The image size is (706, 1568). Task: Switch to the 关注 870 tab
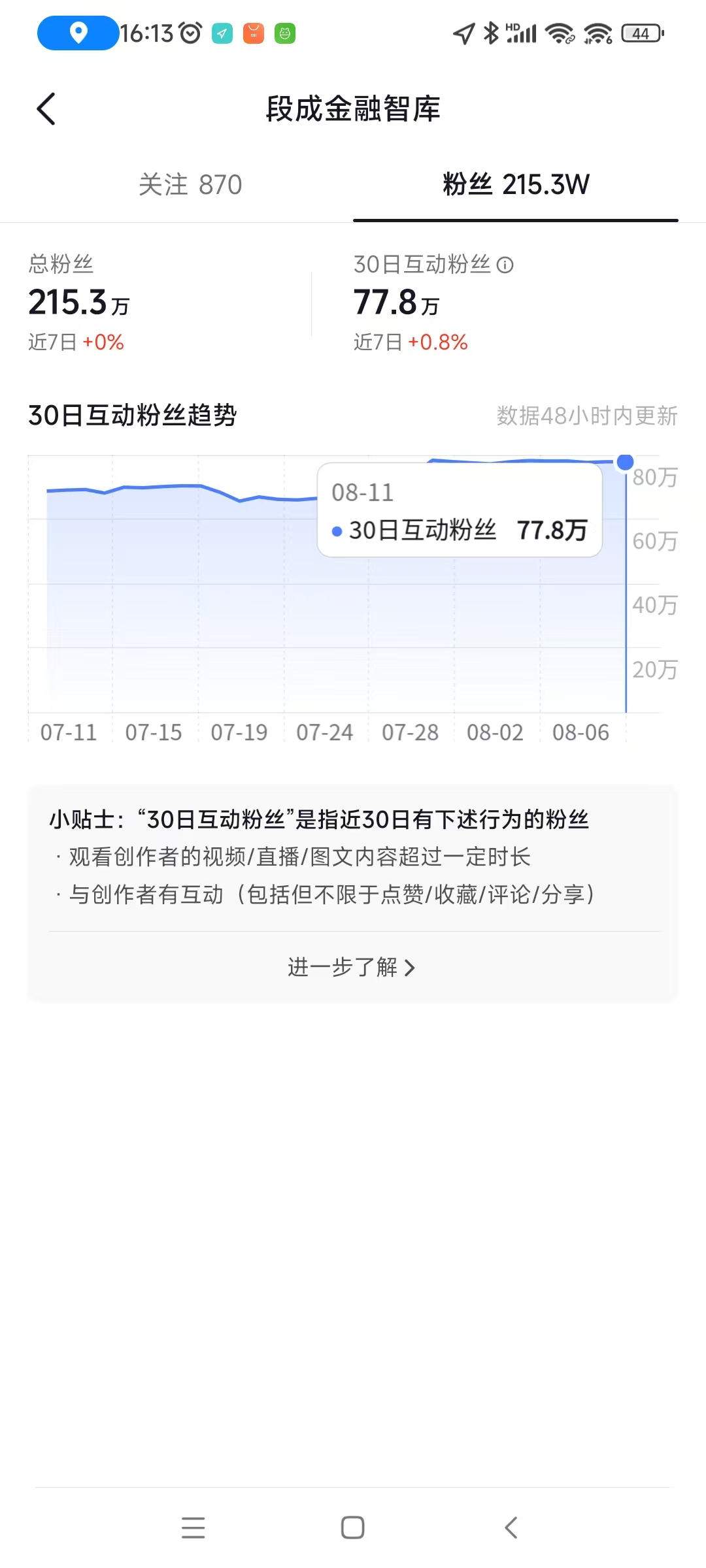tap(190, 185)
